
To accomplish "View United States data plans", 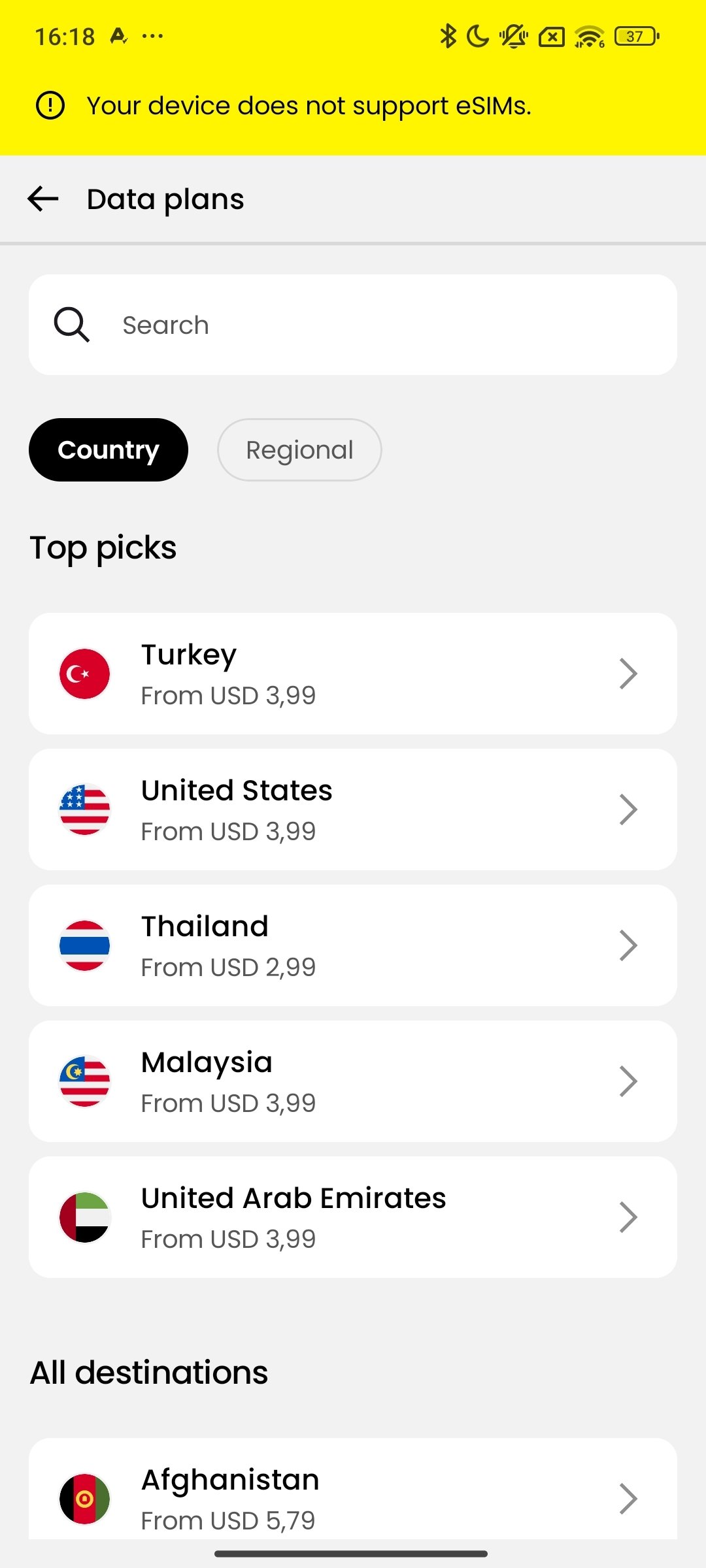I will (x=353, y=809).
